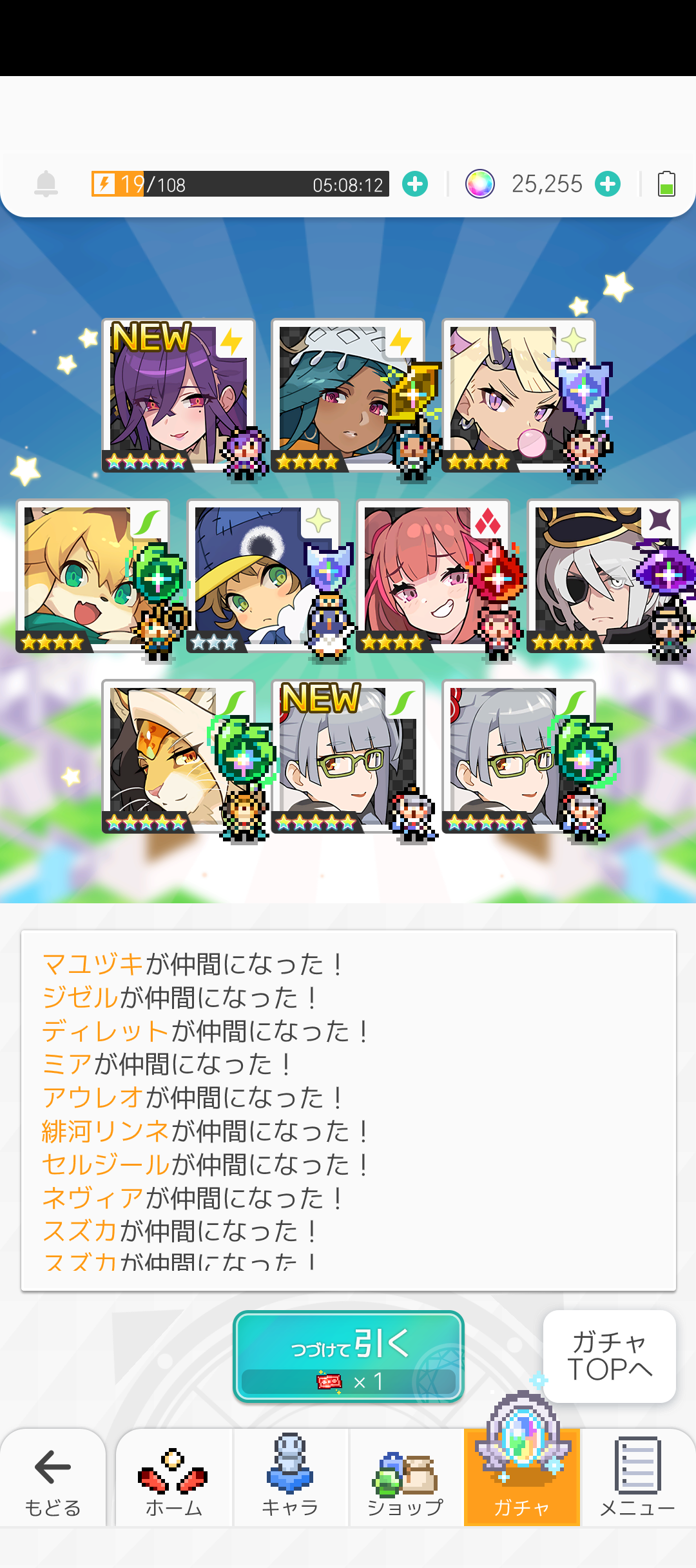
Task: Open the pink-haired four-star character card
Action: (x=432, y=576)
